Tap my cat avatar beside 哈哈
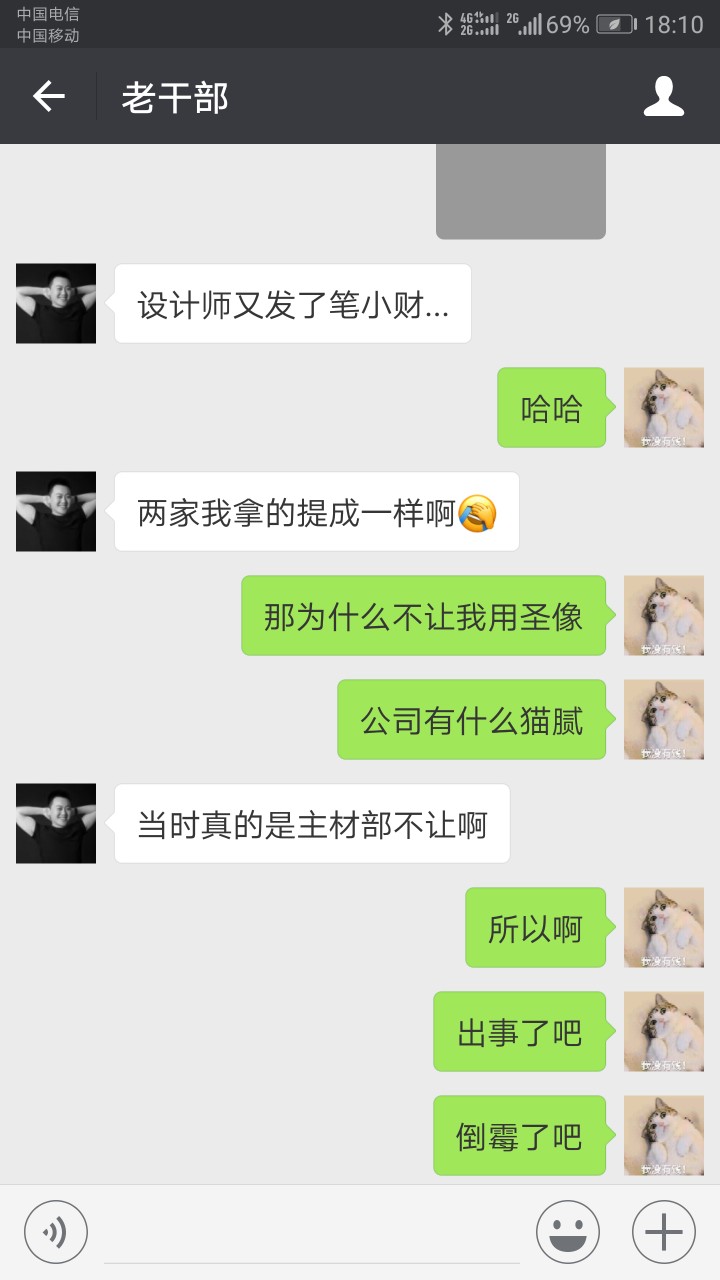Viewport: 720px width, 1280px height. point(663,408)
